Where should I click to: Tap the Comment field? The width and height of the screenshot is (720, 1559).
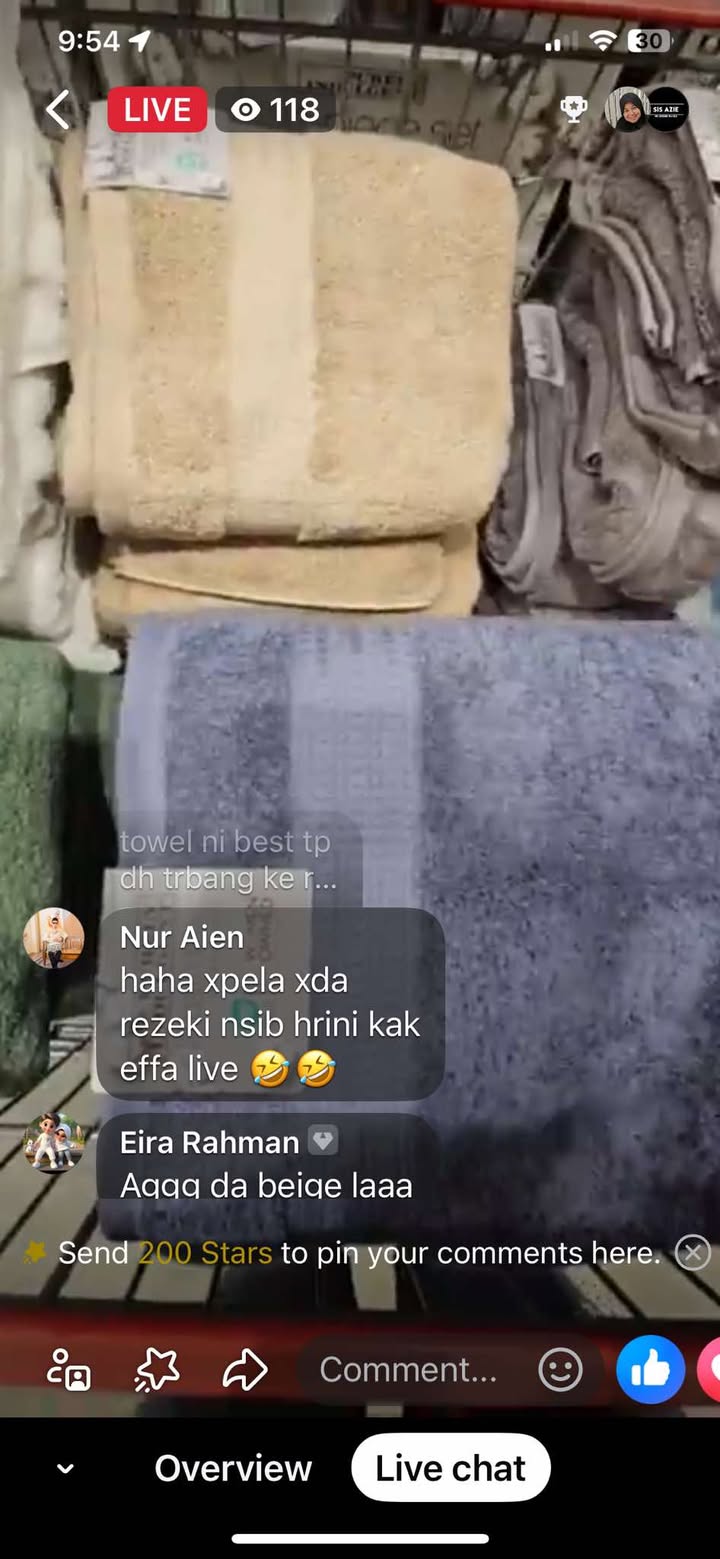pyautogui.click(x=408, y=1369)
